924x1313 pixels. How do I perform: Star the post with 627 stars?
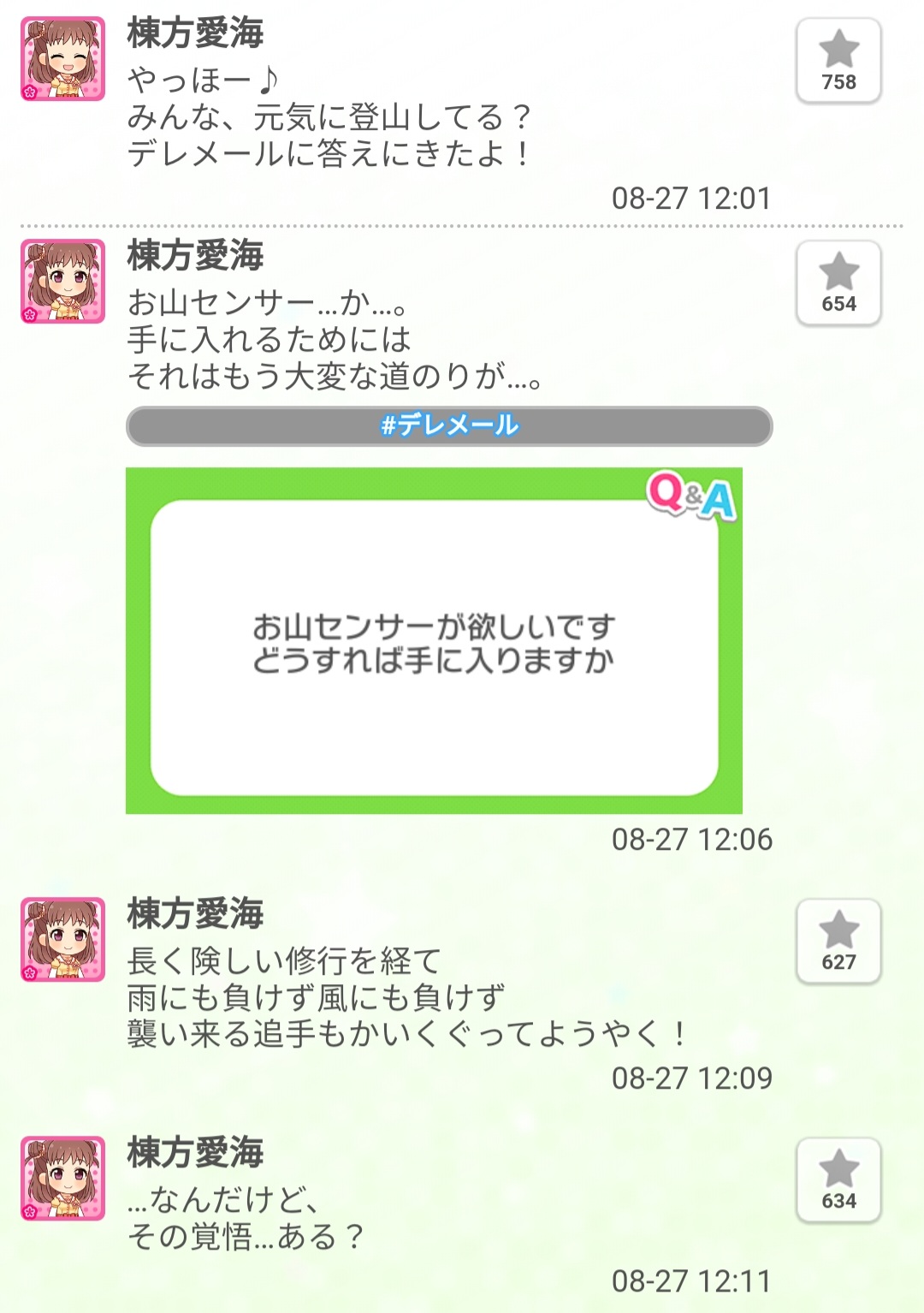(x=838, y=942)
